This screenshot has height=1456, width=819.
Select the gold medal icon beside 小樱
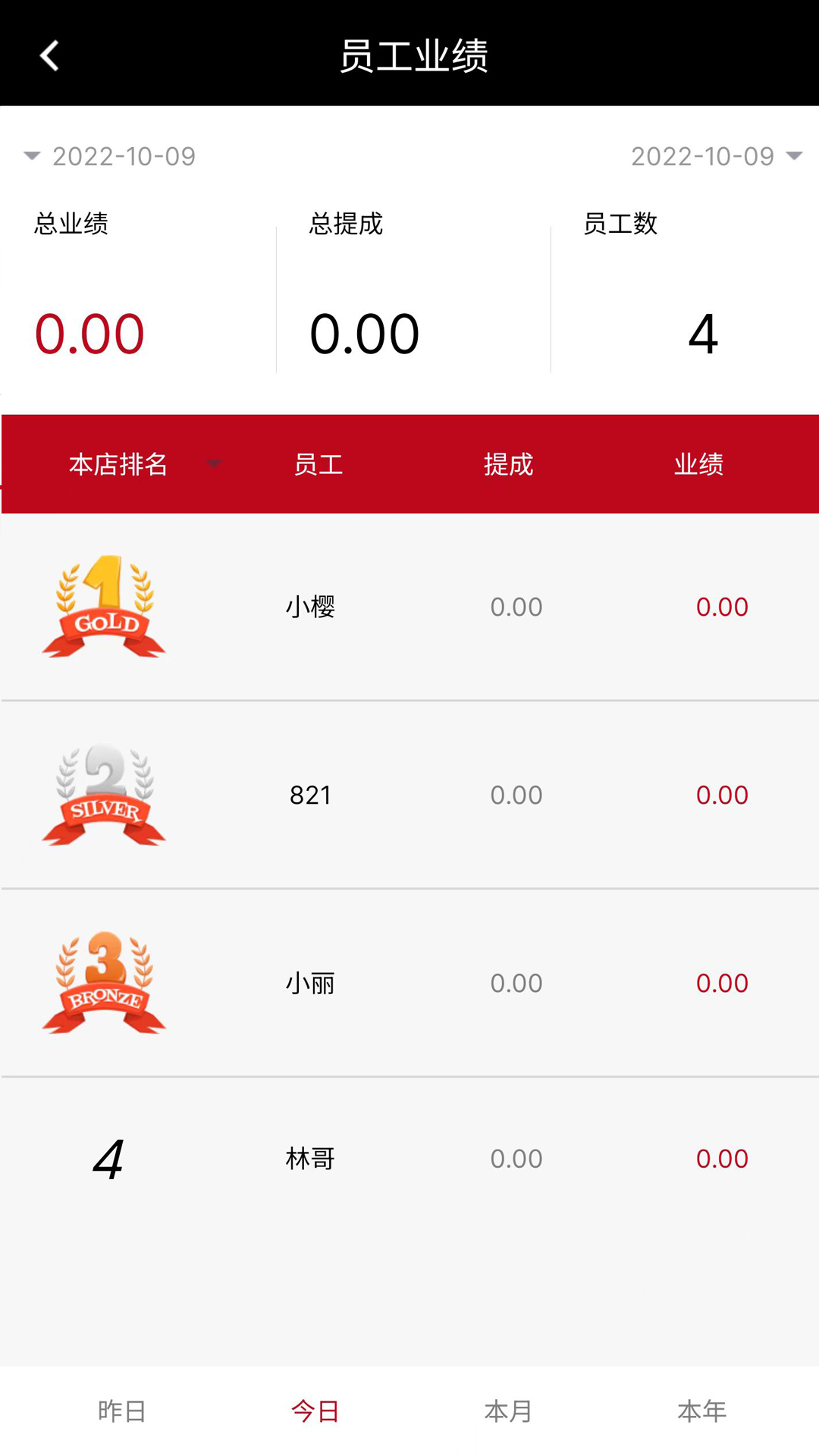[104, 607]
